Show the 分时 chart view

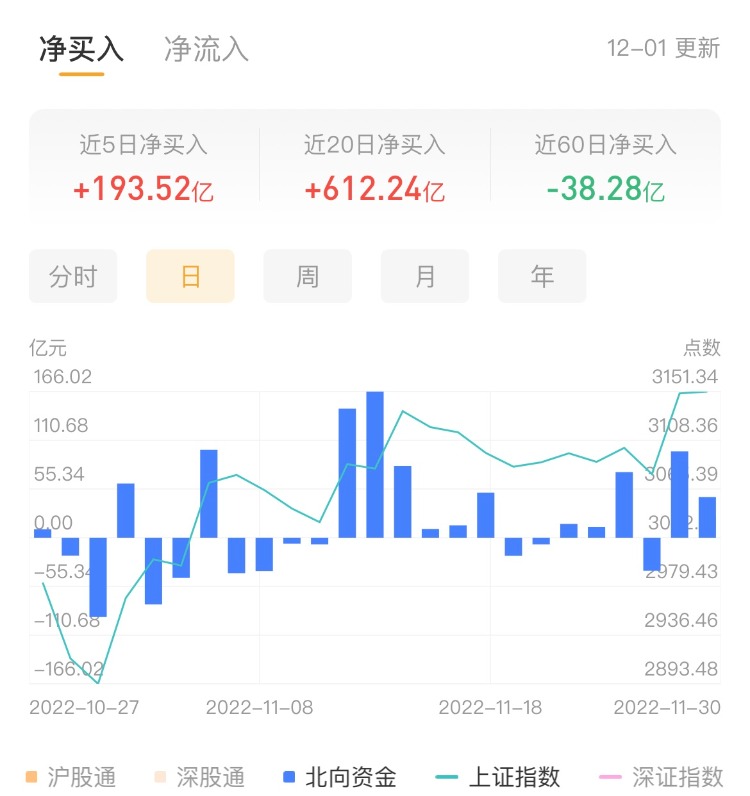coord(73,276)
